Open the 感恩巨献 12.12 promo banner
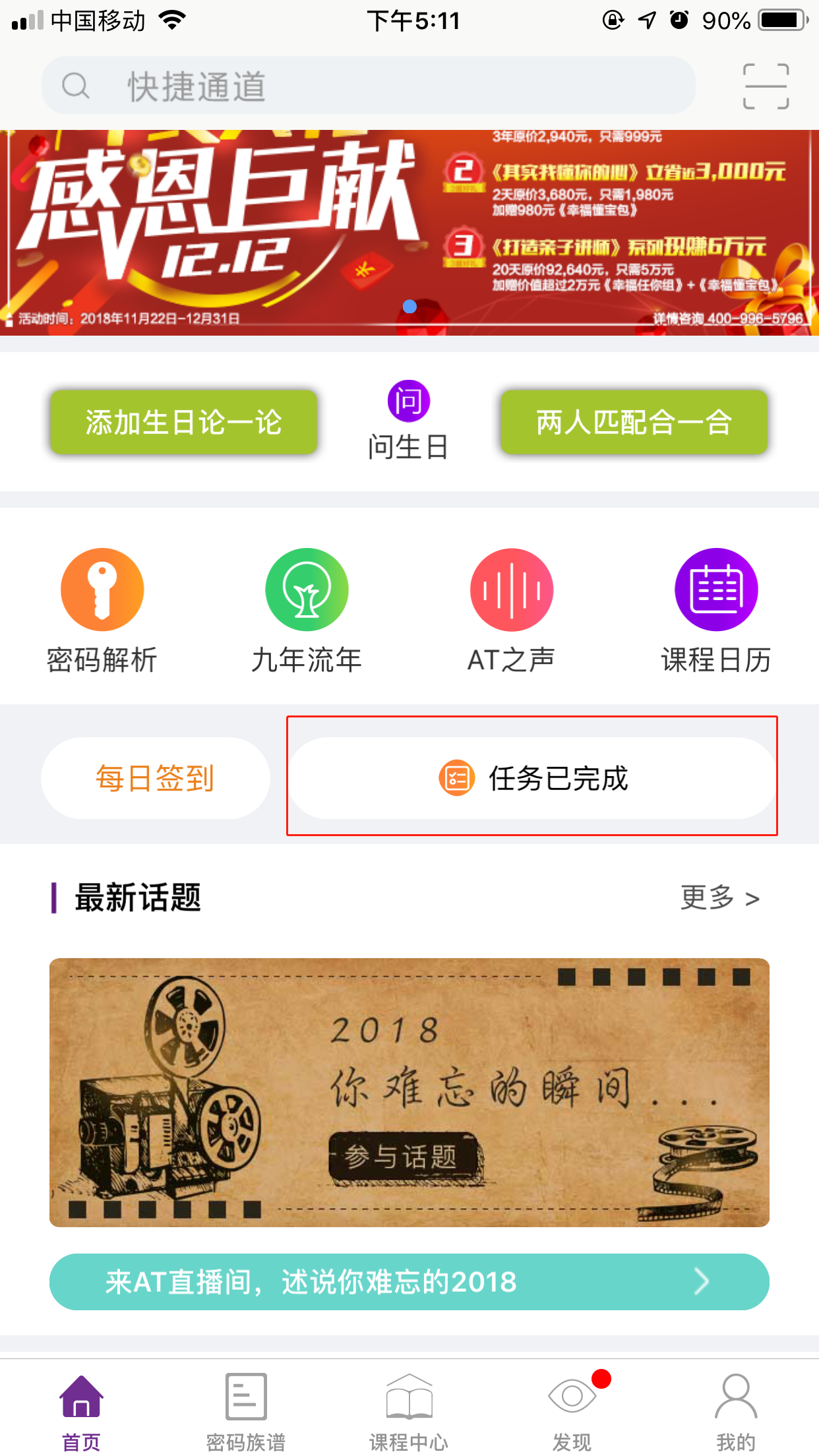819x1456 pixels. 409,232
